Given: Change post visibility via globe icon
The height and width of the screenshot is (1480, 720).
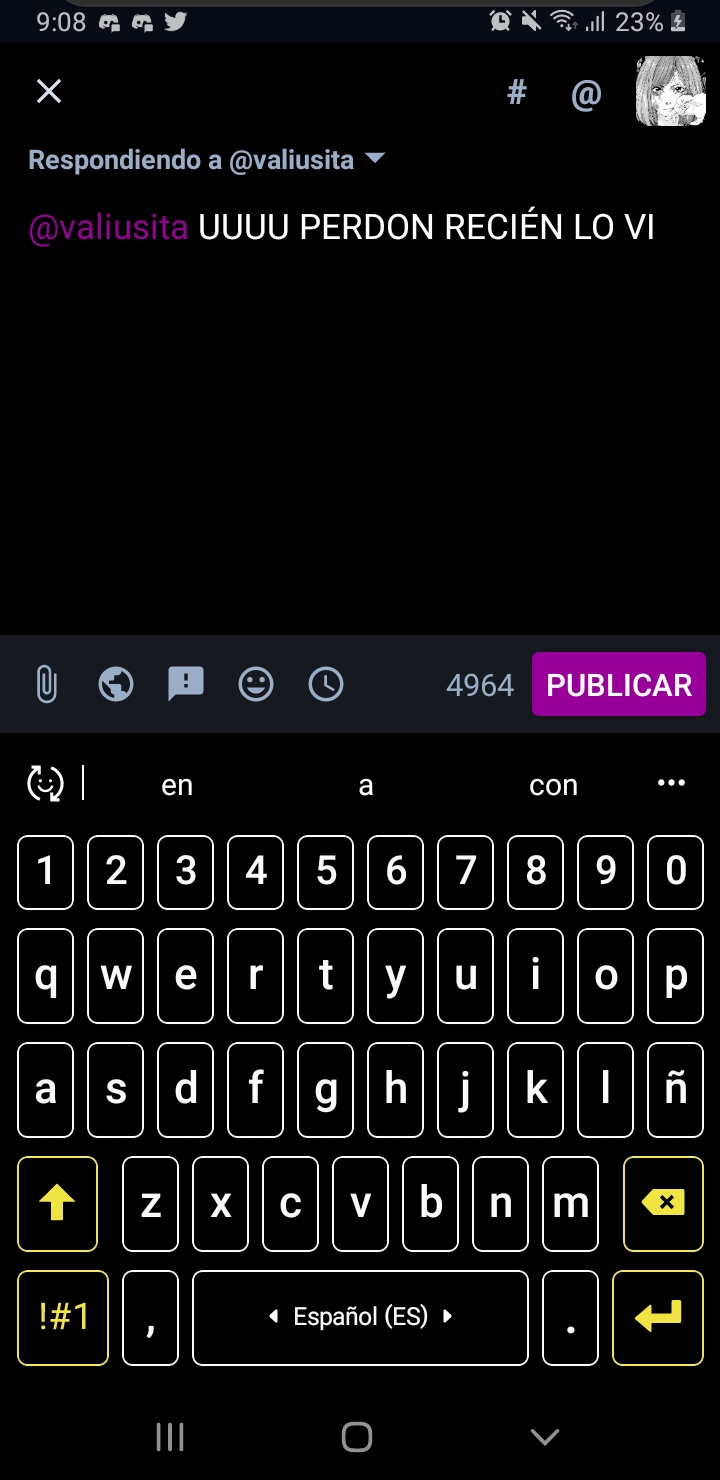Looking at the screenshot, I should pyautogui.click(x=116, y=685).
